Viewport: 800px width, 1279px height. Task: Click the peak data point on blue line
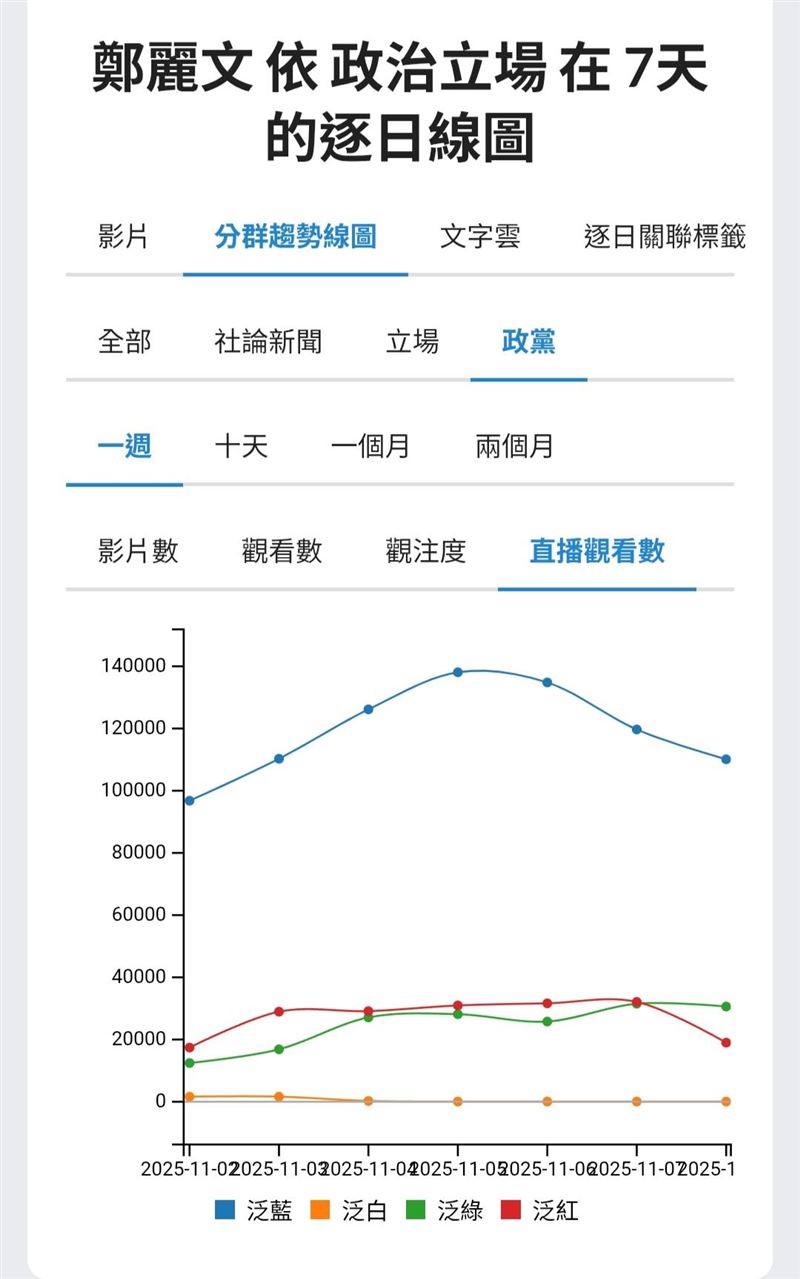[x=458, y=672]
